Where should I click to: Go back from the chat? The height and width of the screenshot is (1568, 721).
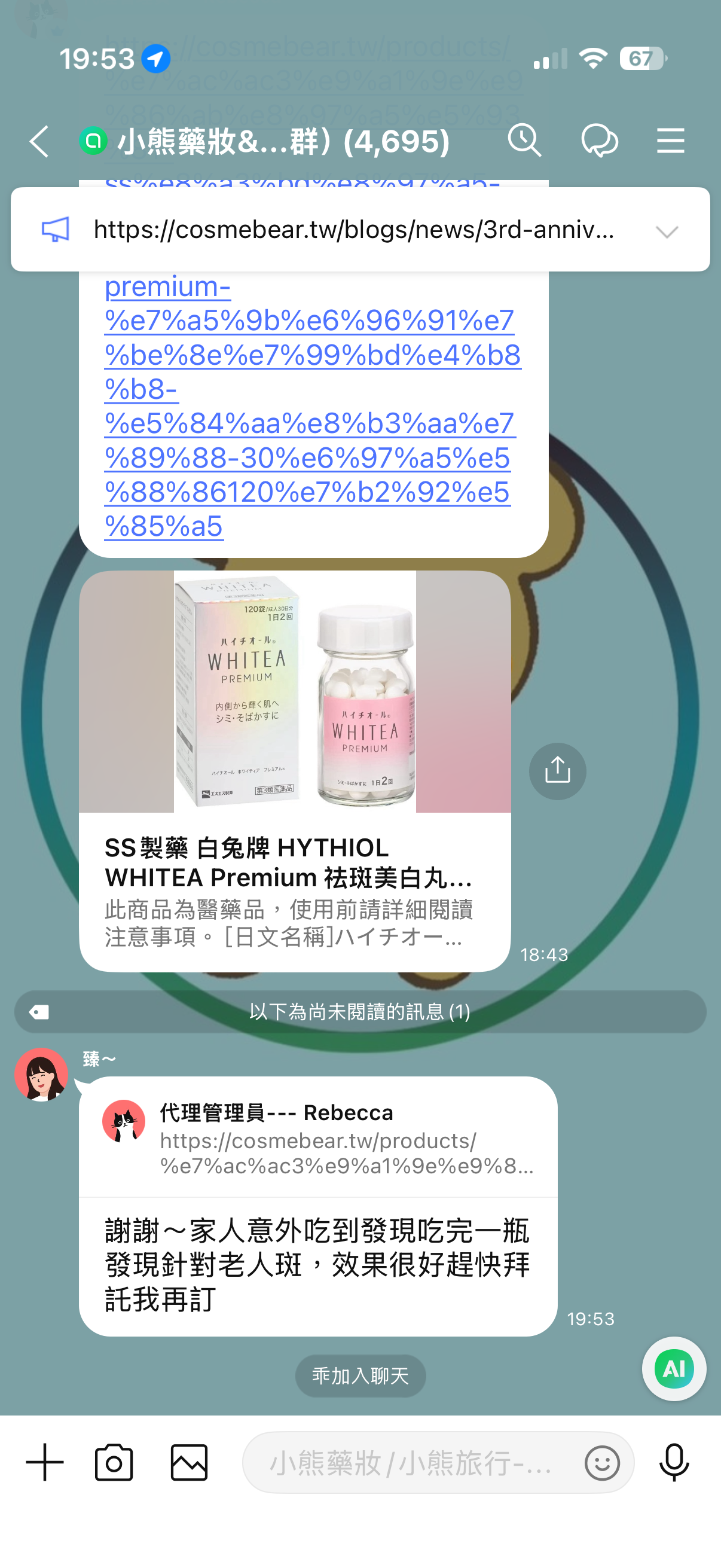pos(39,142)
